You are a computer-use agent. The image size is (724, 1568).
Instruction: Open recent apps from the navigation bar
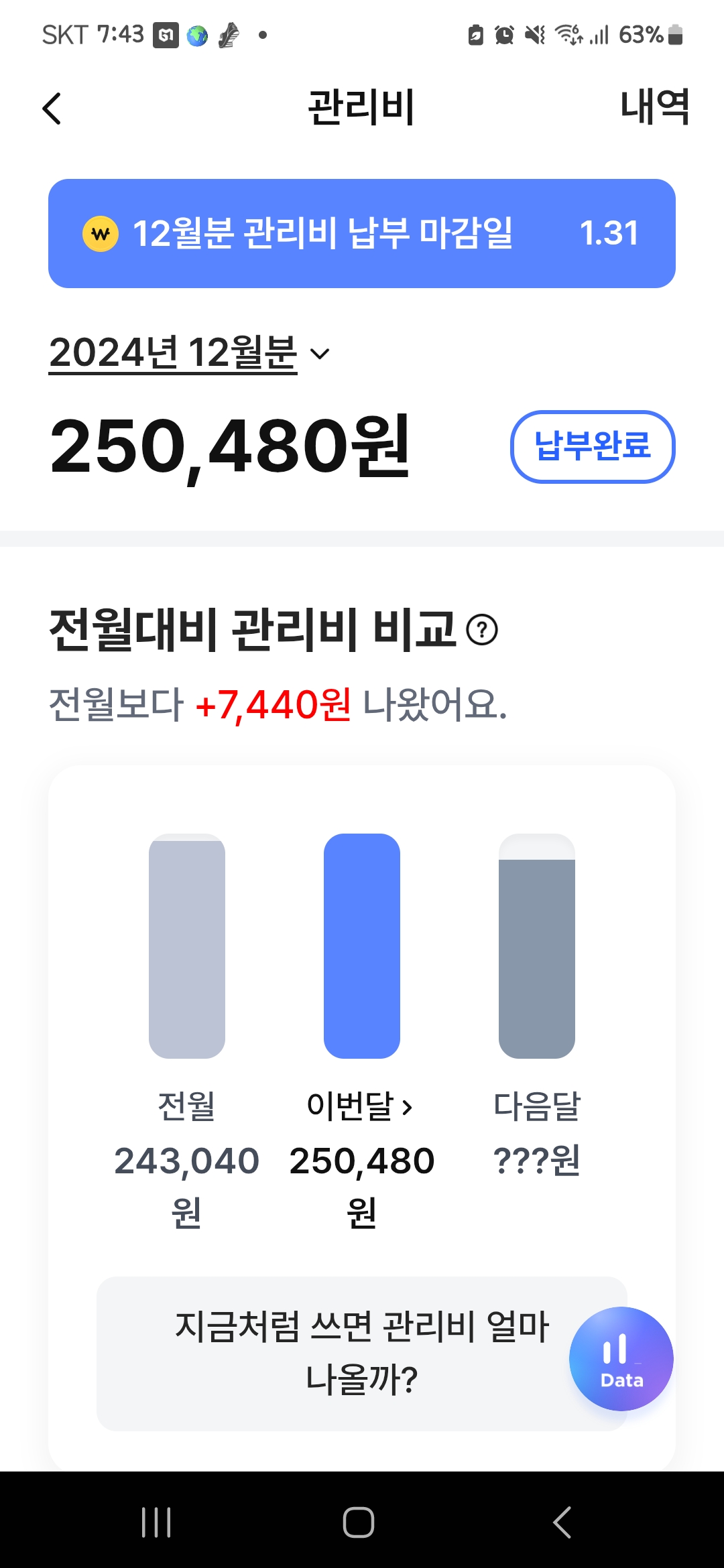coord(156,1522)
